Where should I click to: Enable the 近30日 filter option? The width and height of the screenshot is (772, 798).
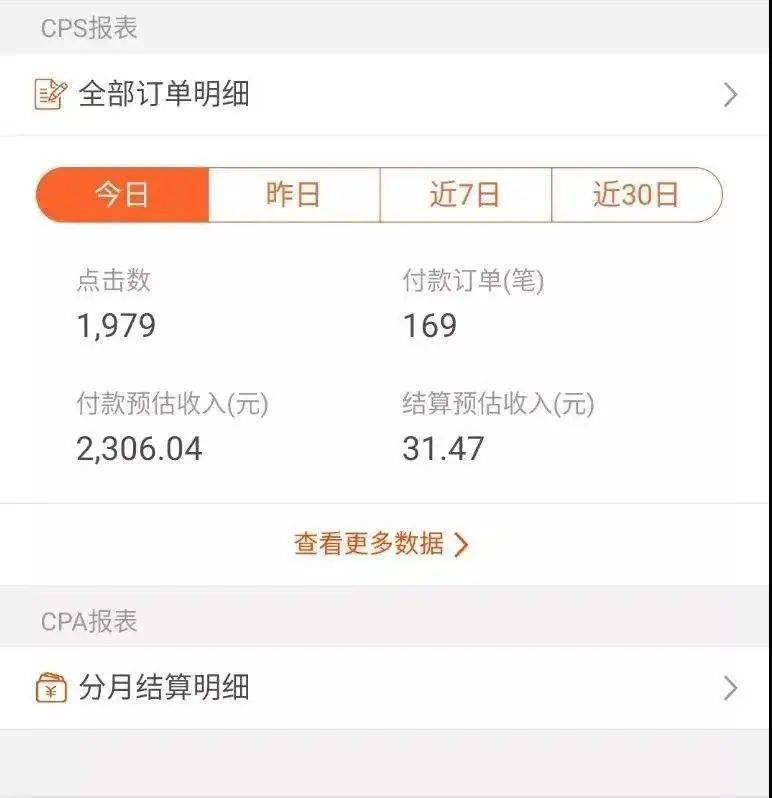pyautogui.click(x=635, y=195)
